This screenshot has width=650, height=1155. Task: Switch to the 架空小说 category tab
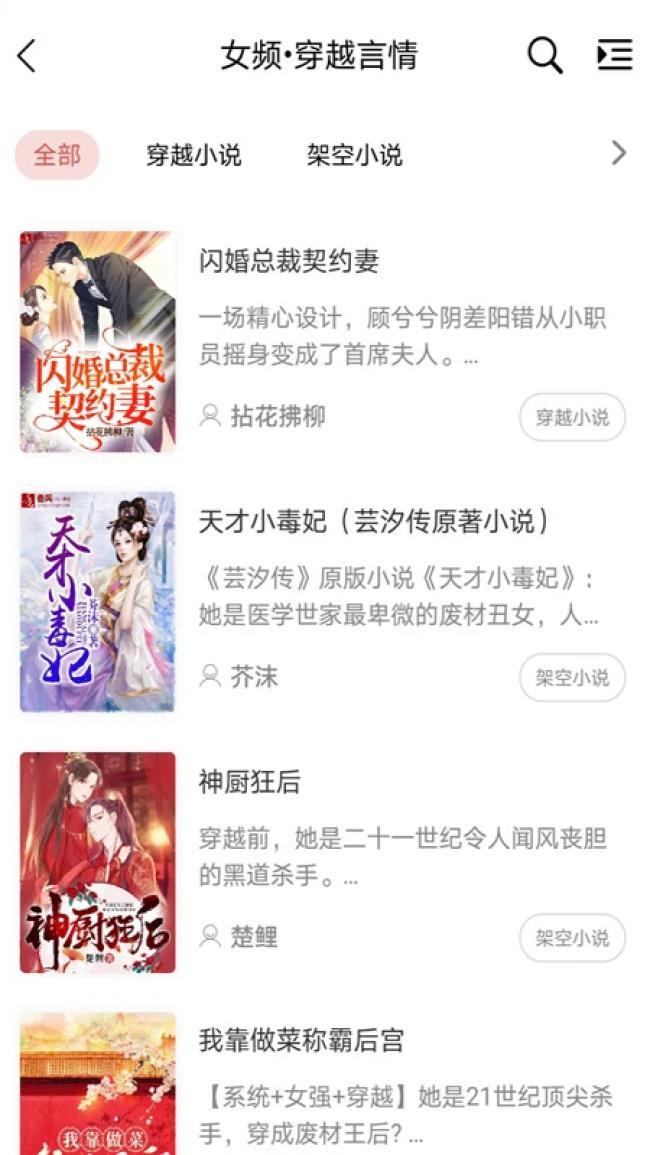point(354,155)
